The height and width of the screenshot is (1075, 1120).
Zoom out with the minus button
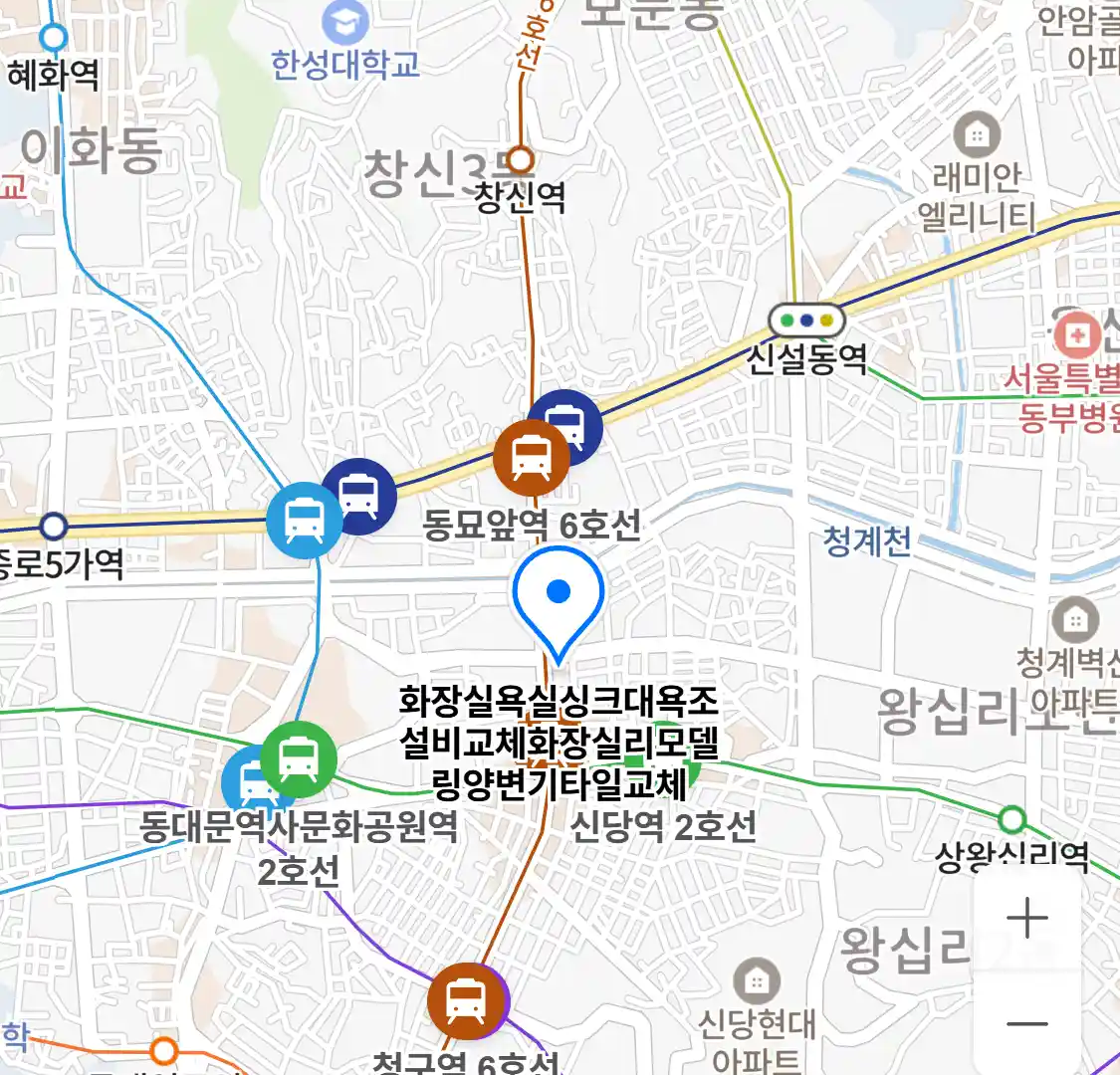coord(1026,1023)
